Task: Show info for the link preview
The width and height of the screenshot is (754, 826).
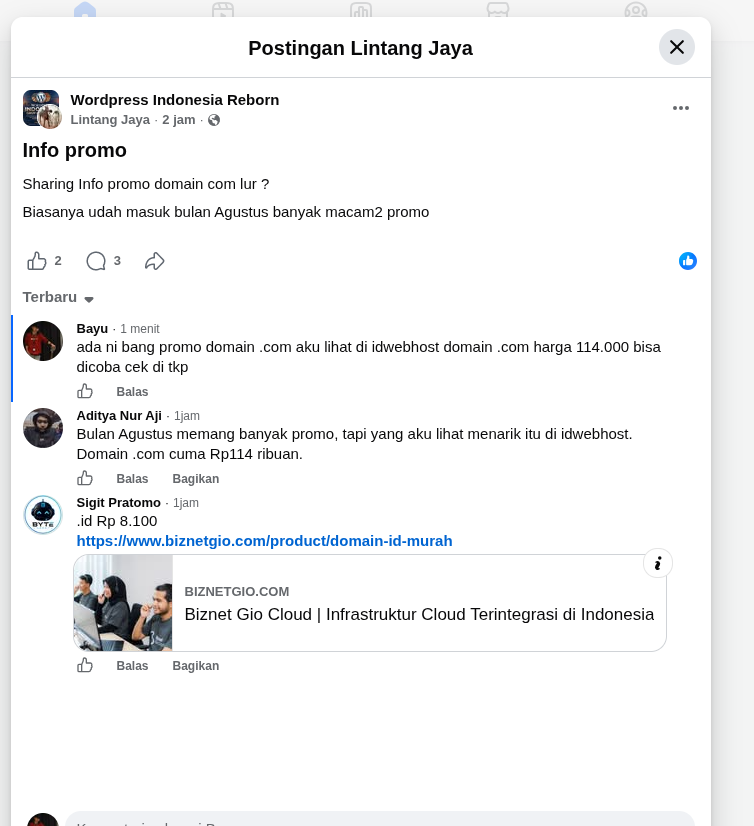Action: [658, 563]
